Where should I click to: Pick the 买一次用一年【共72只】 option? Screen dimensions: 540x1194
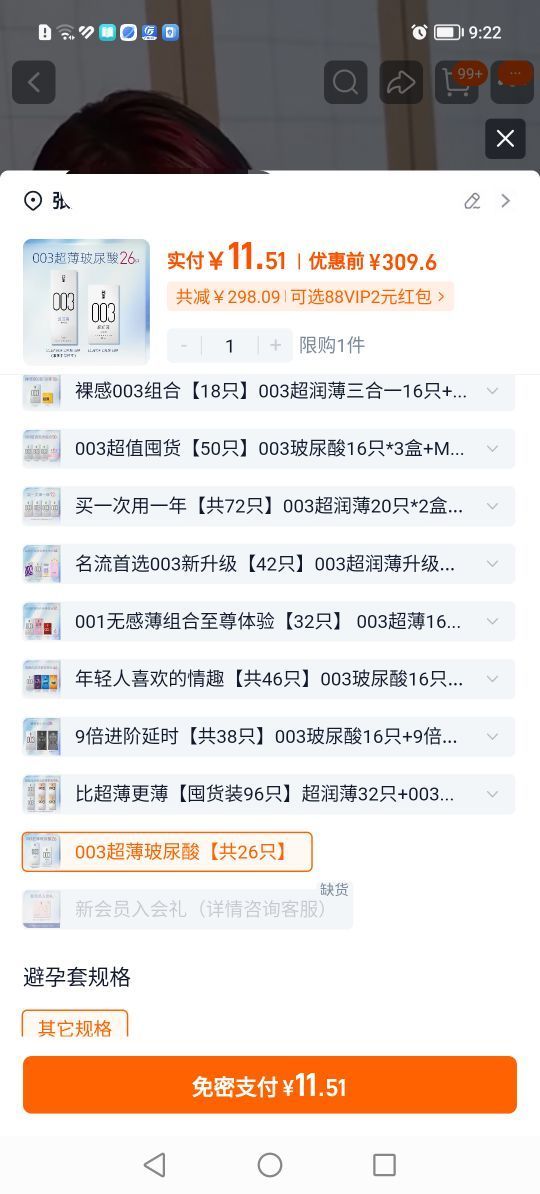[x=269, y=506]
